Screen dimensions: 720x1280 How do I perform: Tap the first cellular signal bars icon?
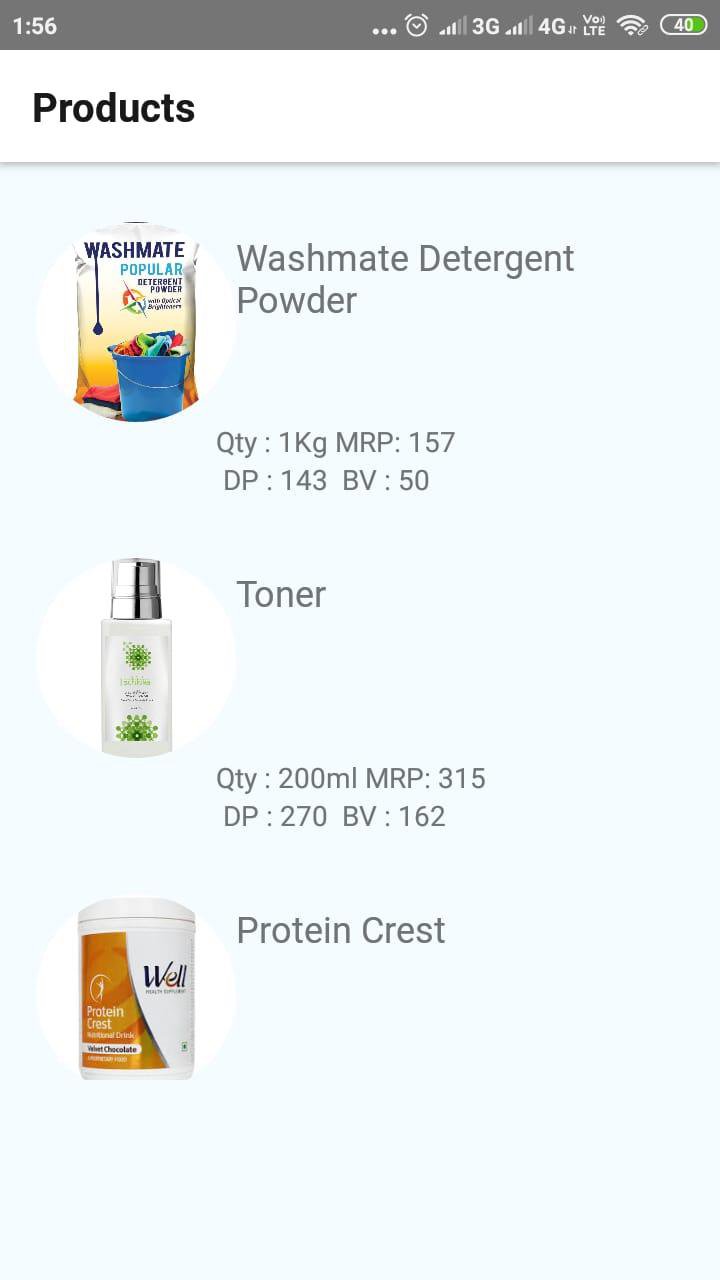(x=451, y=27)
